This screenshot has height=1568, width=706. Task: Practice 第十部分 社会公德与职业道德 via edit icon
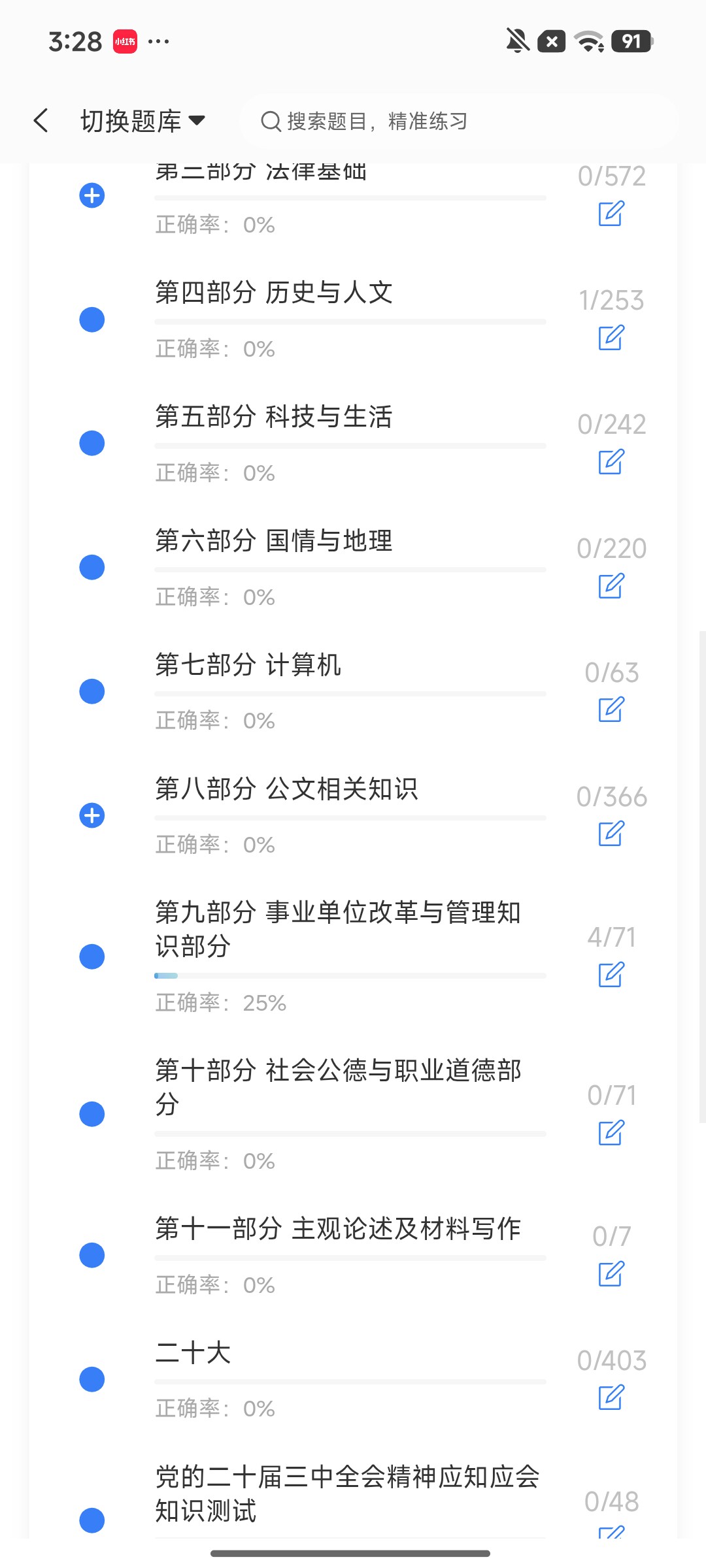(x=611, y=1132)
